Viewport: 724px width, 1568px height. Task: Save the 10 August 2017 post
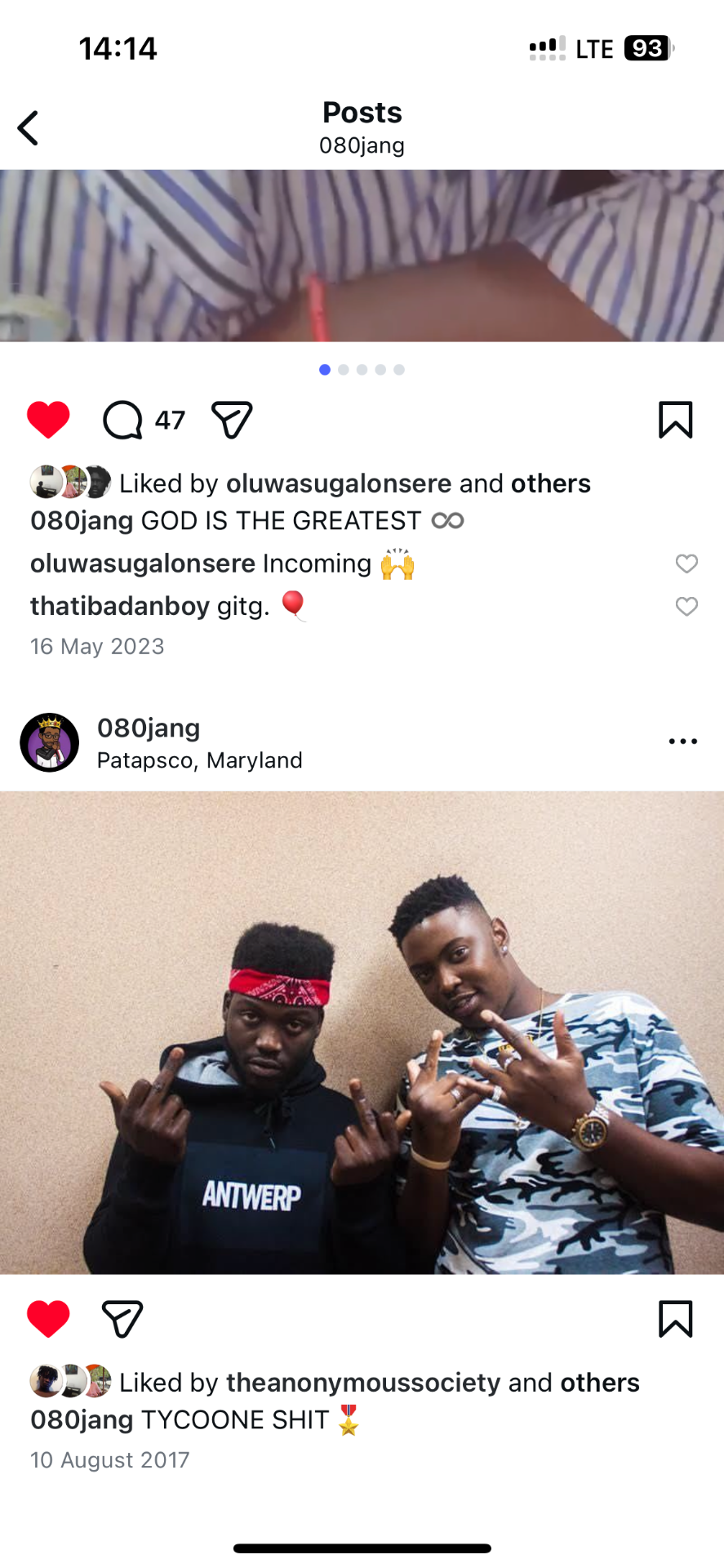(x=675, y=1319)
